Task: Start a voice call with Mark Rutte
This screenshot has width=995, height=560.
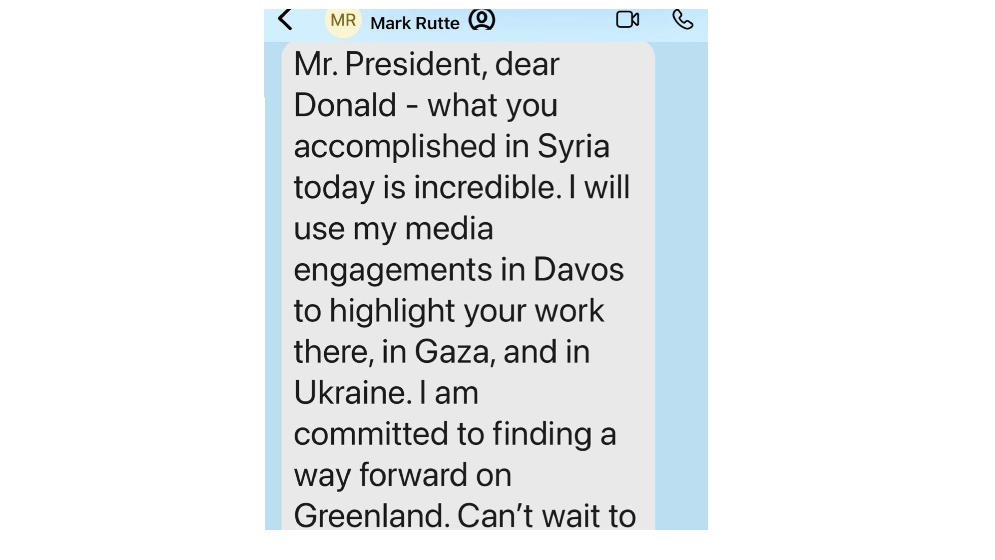Action: (x=683, y=20)
